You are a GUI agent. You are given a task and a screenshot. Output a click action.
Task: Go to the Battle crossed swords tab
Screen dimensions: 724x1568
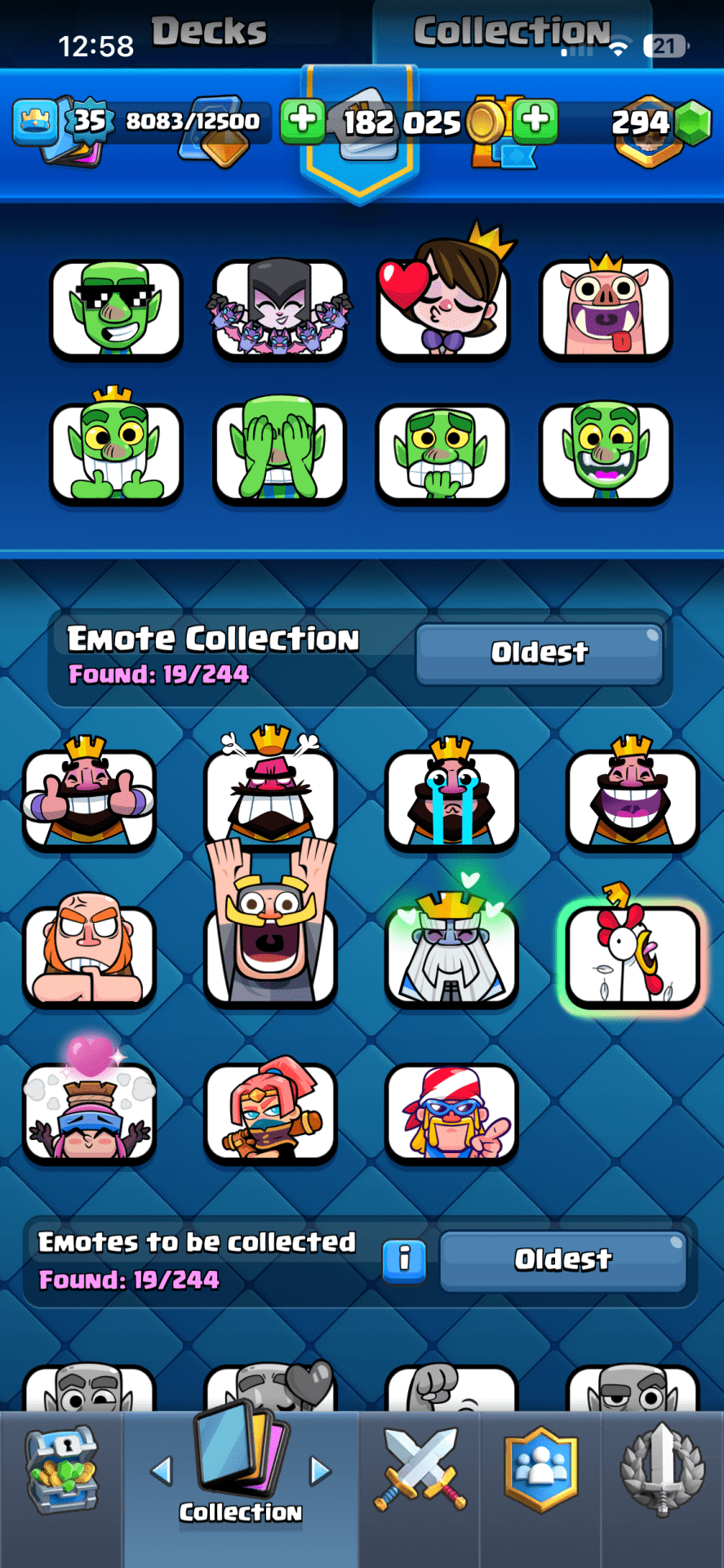pyautogui.click(x=420, y=1470)
